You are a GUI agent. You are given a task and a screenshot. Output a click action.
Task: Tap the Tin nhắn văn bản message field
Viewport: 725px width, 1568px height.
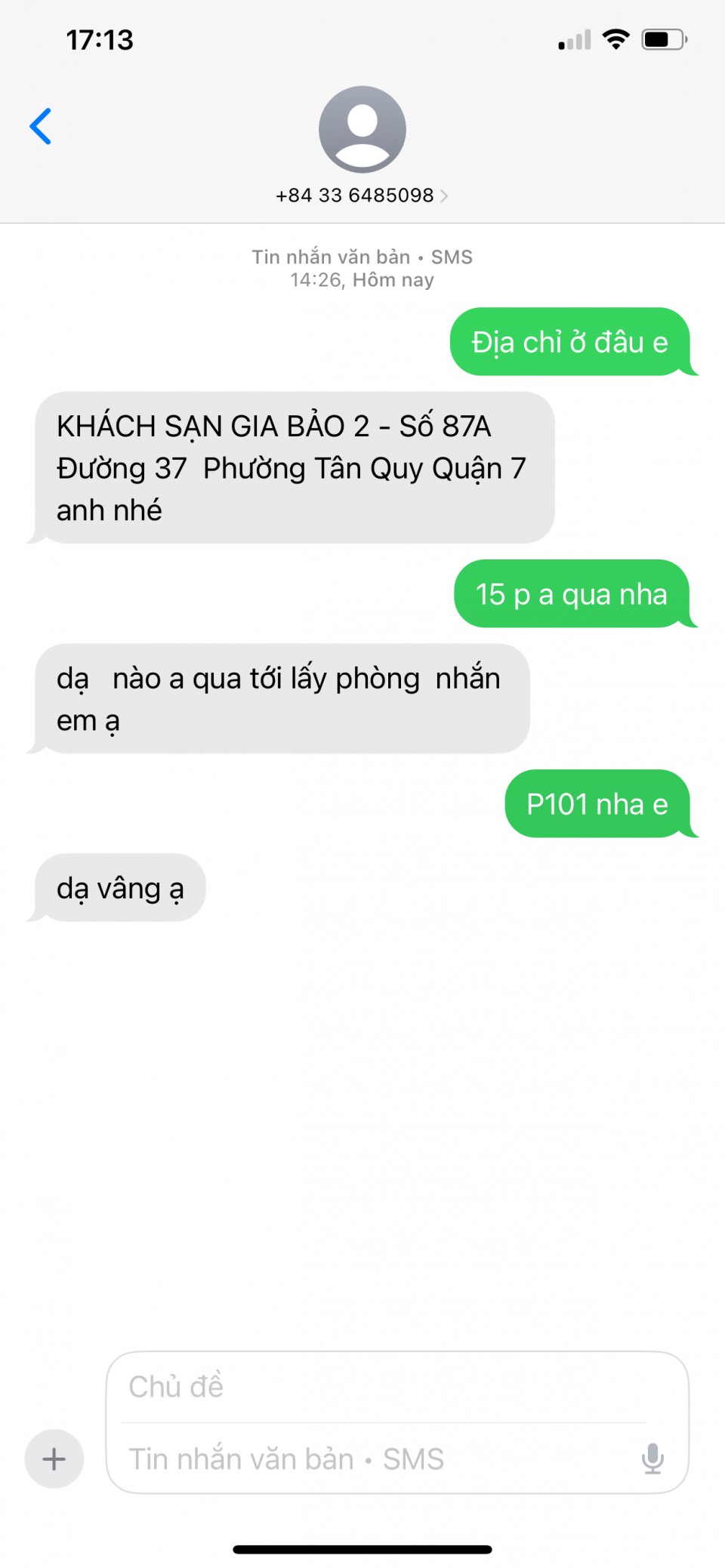[x=362, y=1459]
